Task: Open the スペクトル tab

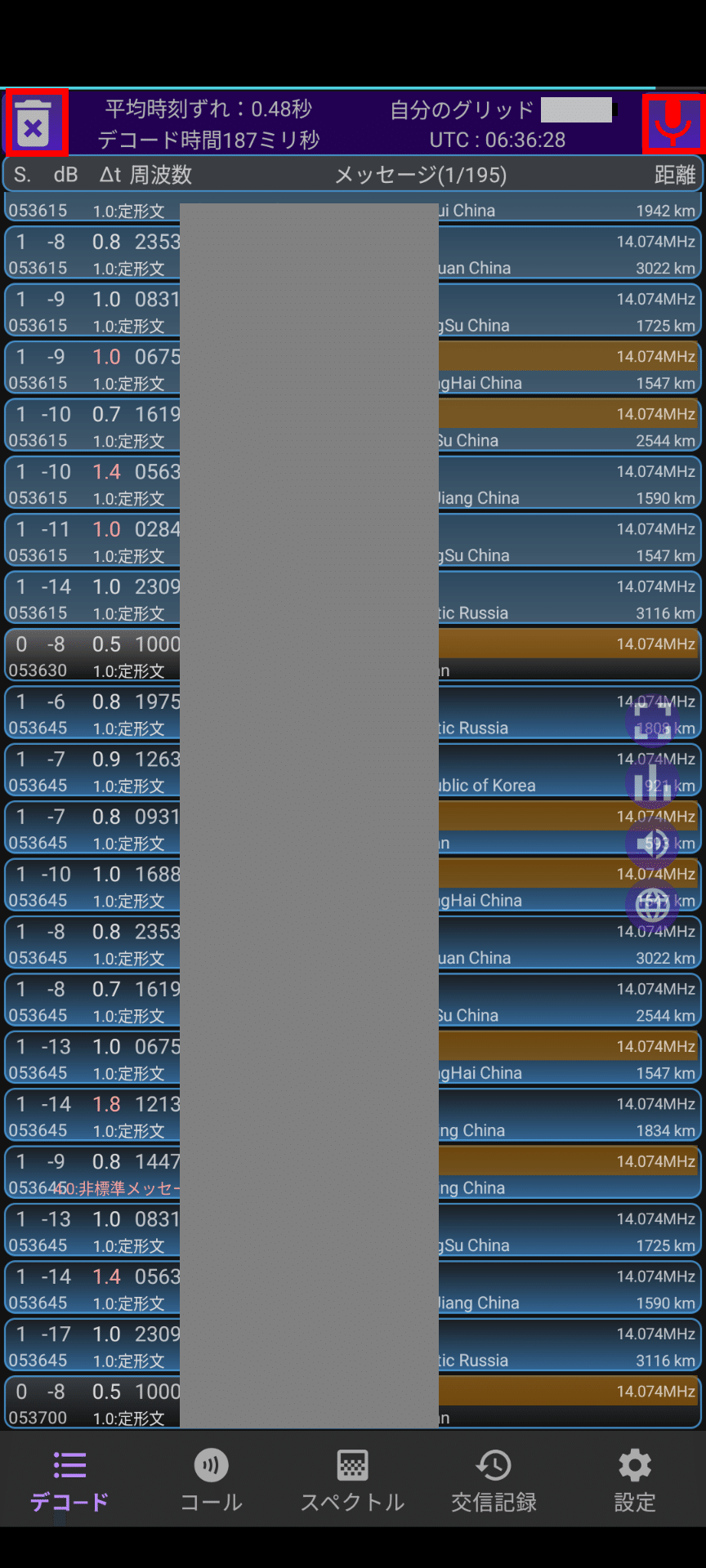Action: point(352,1481)
